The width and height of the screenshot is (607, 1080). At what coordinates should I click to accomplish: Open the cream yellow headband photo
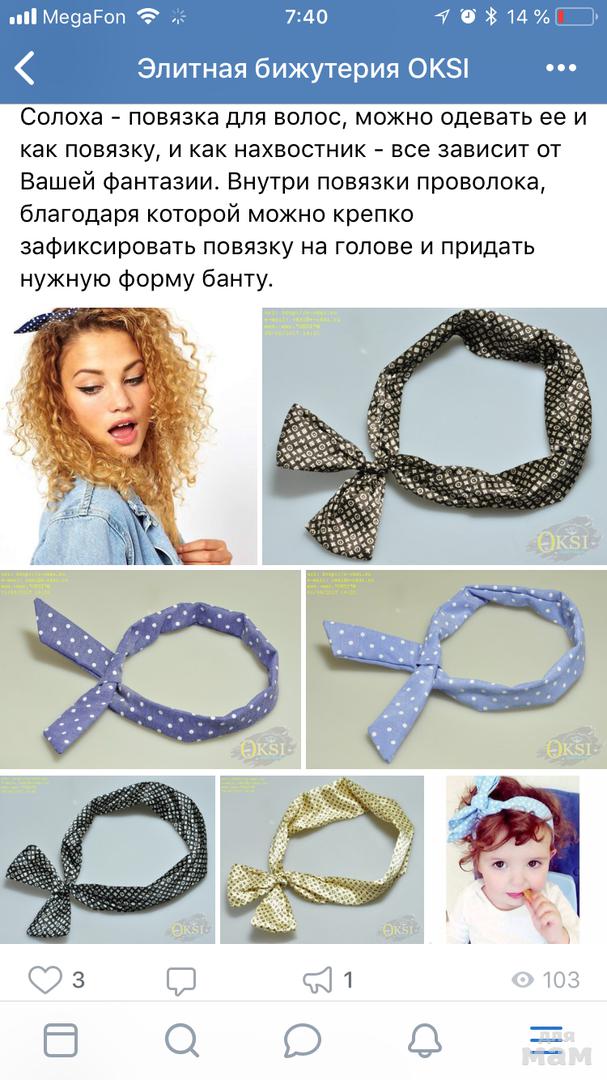(x=322, y=860)
